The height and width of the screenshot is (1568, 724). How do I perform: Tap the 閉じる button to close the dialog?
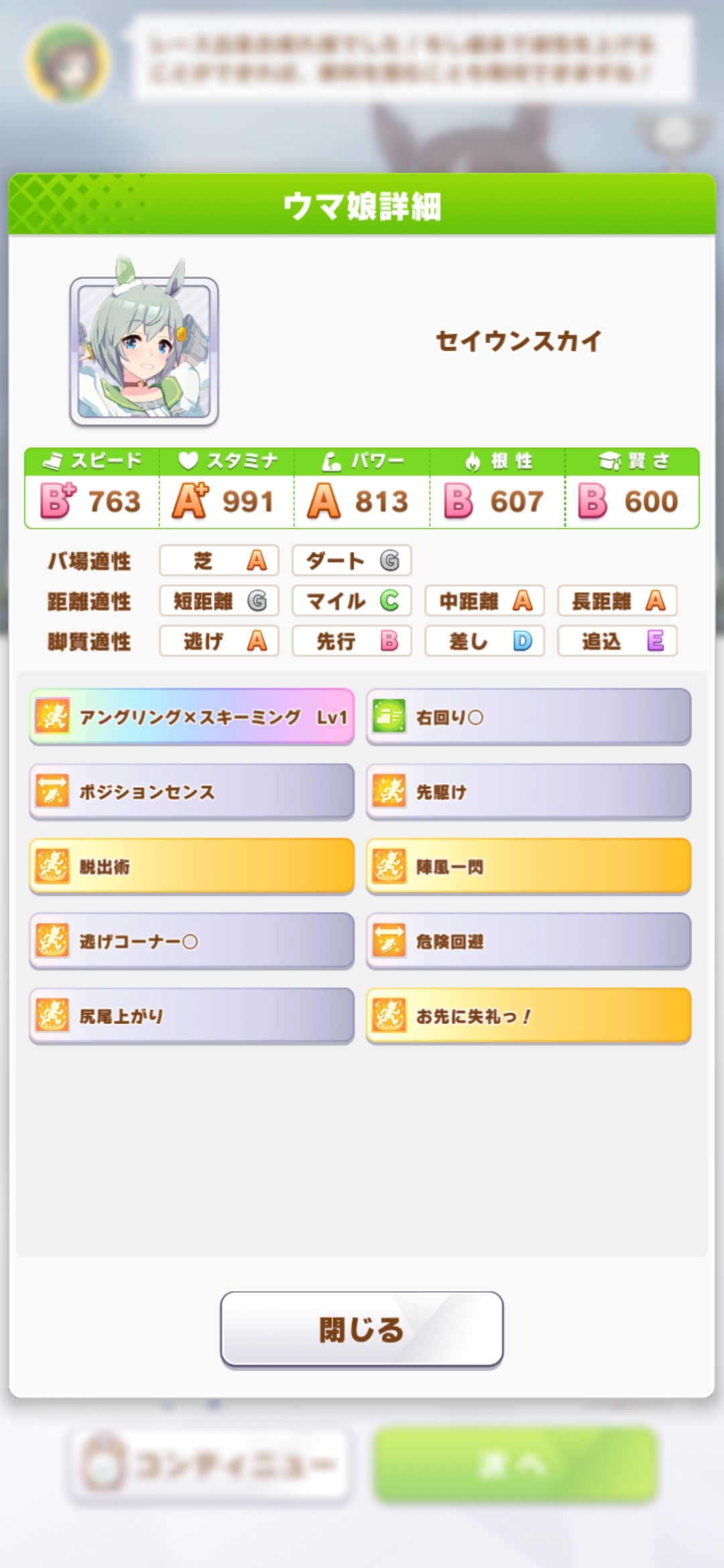(362, 1329)
